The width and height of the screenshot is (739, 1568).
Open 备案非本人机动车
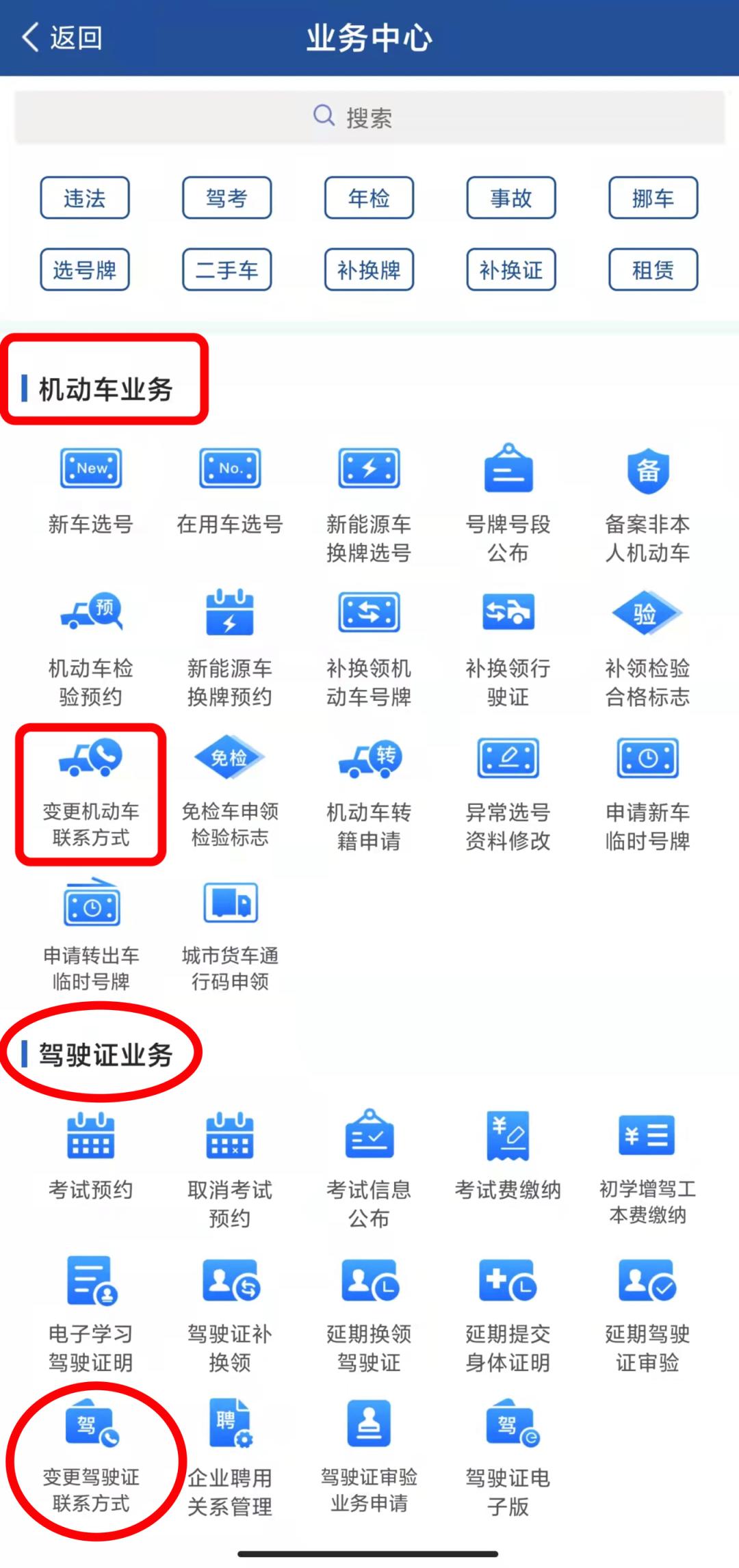pos(647,503)
